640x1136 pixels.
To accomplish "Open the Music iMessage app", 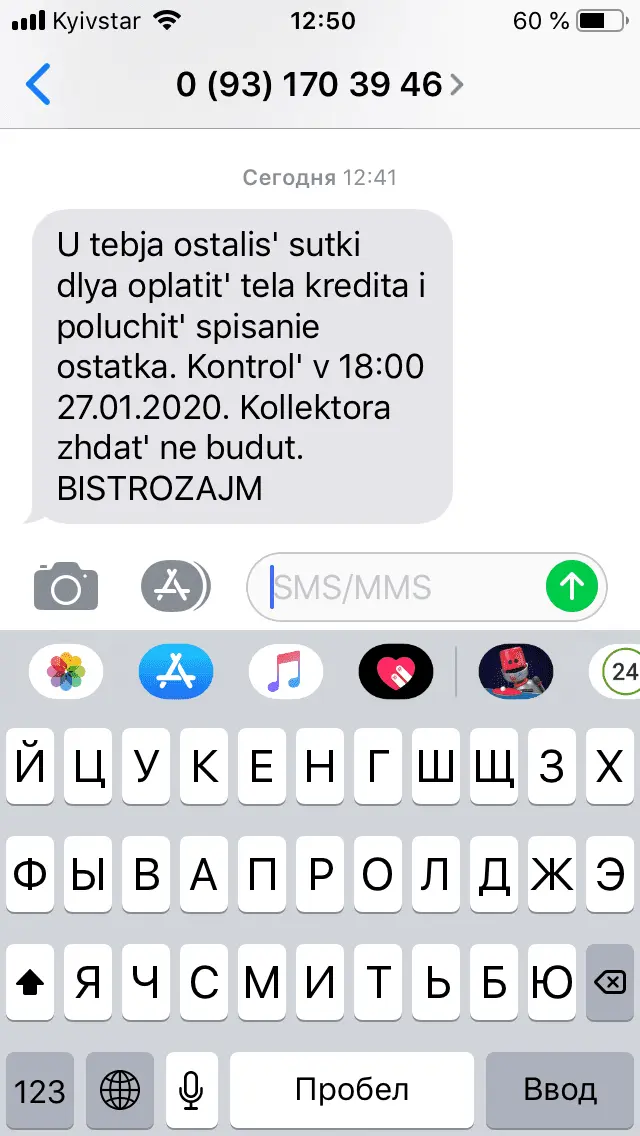I will tap(285, 671).
